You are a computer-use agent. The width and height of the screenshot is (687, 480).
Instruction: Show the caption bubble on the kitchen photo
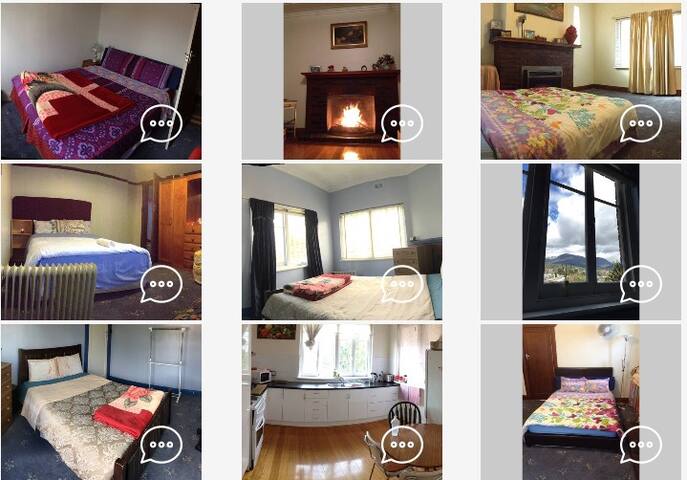click(402, 444)
